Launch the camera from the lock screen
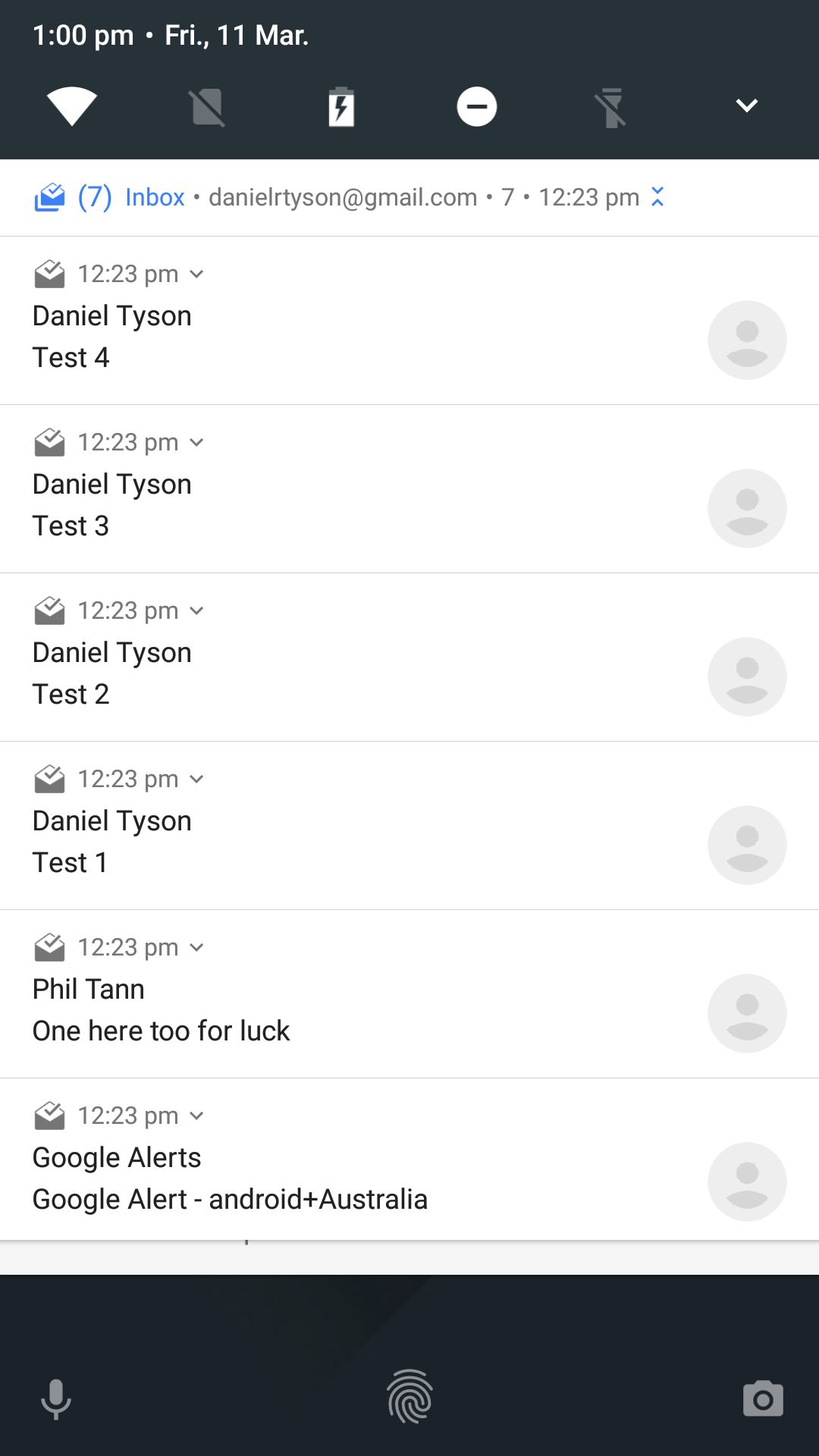Image resolution: width=819 pixels, height=1456 pixels. tap(763, 1399)
